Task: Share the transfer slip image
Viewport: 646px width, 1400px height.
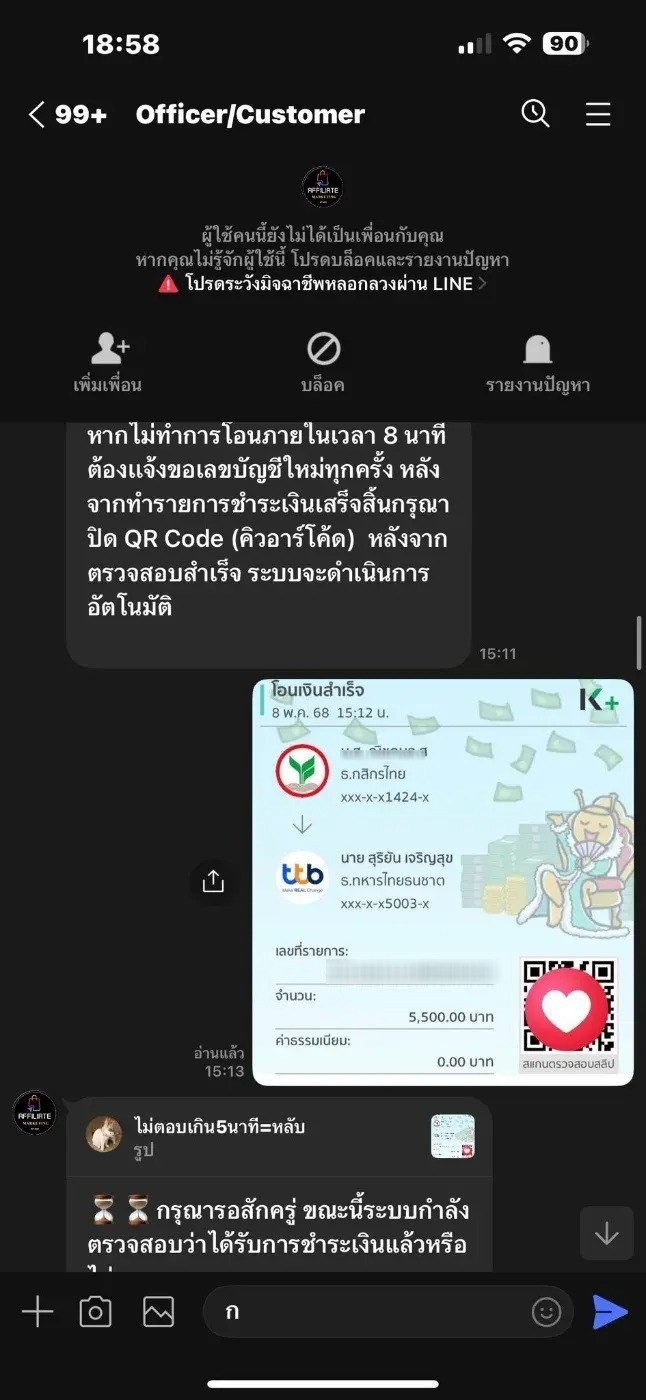Action: 213,881
